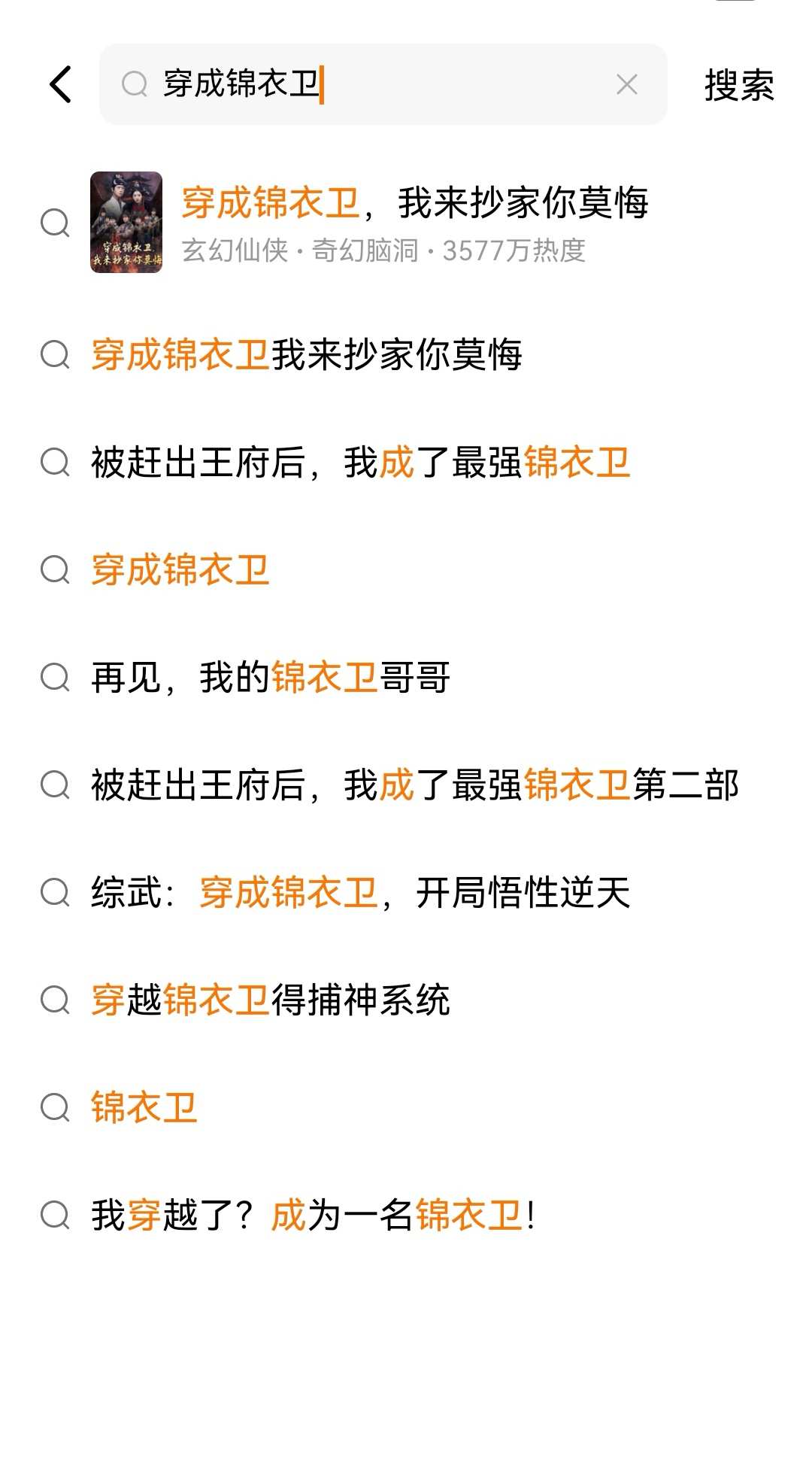Viewport: 812px width, 1457px height.
Task: Clear the search text with the X
Action: click(x=626, y=84)
